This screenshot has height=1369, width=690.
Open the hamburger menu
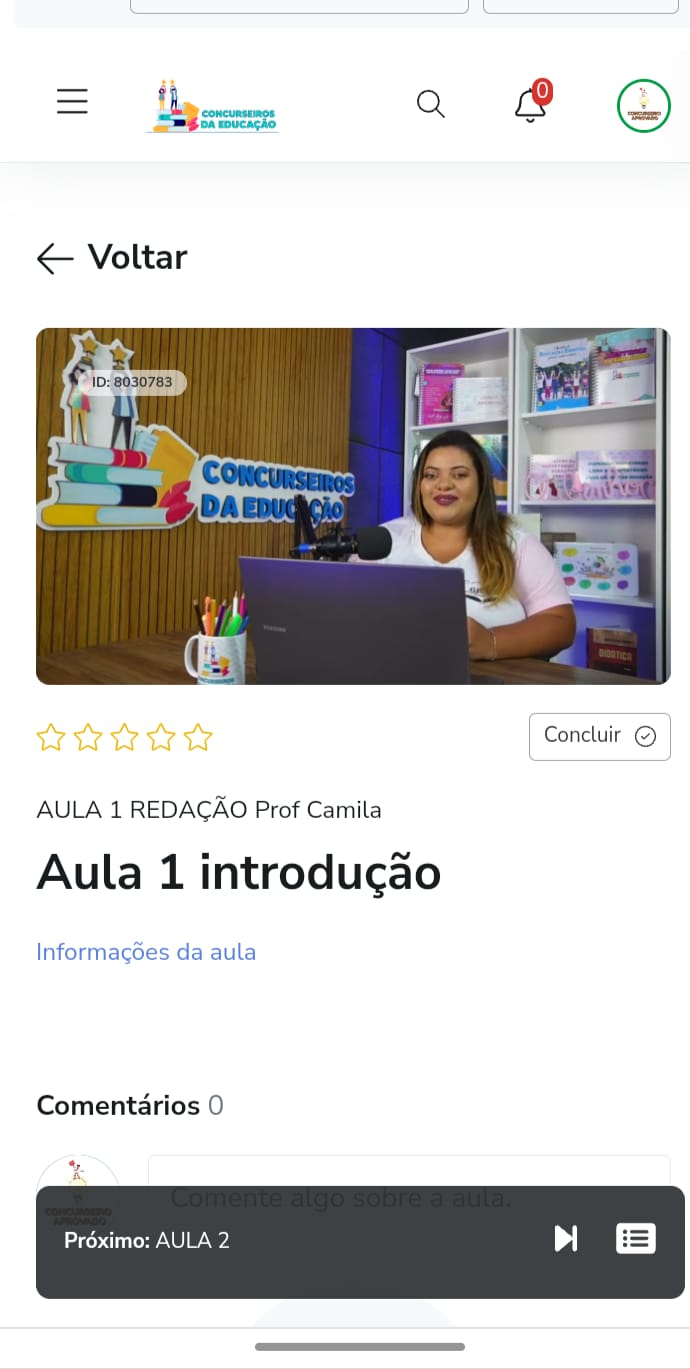pos(72,102)
